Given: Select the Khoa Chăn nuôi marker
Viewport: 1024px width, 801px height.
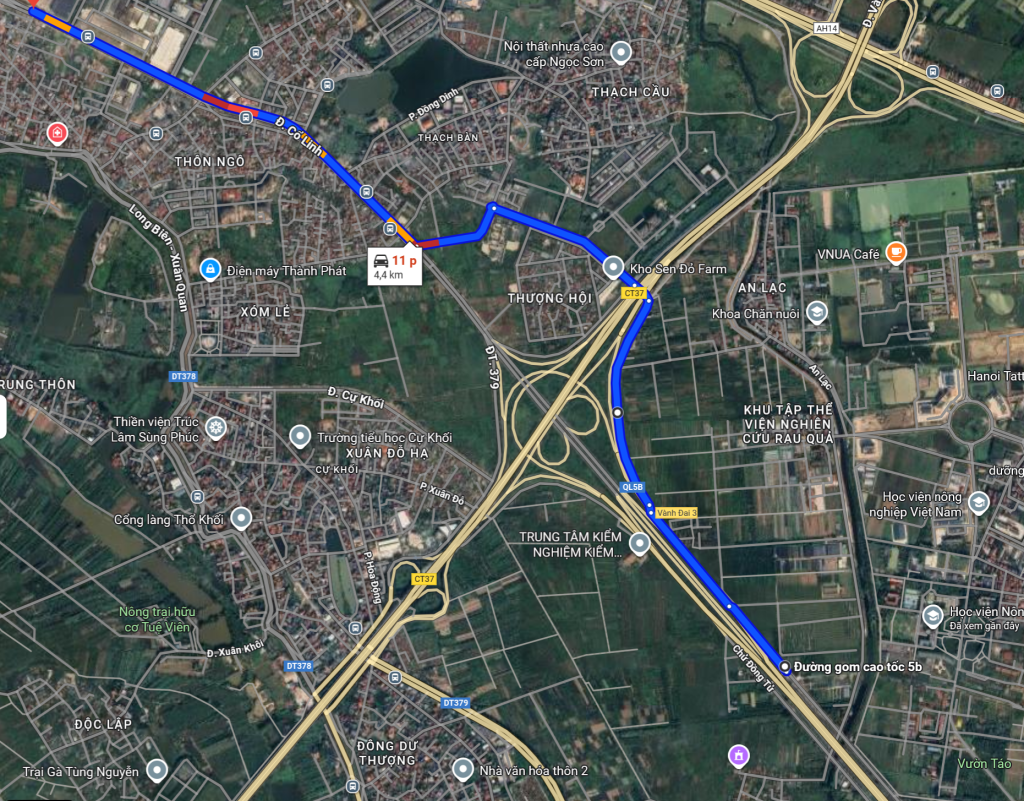Looking at the screenshot, I should (x=817, y=313).
